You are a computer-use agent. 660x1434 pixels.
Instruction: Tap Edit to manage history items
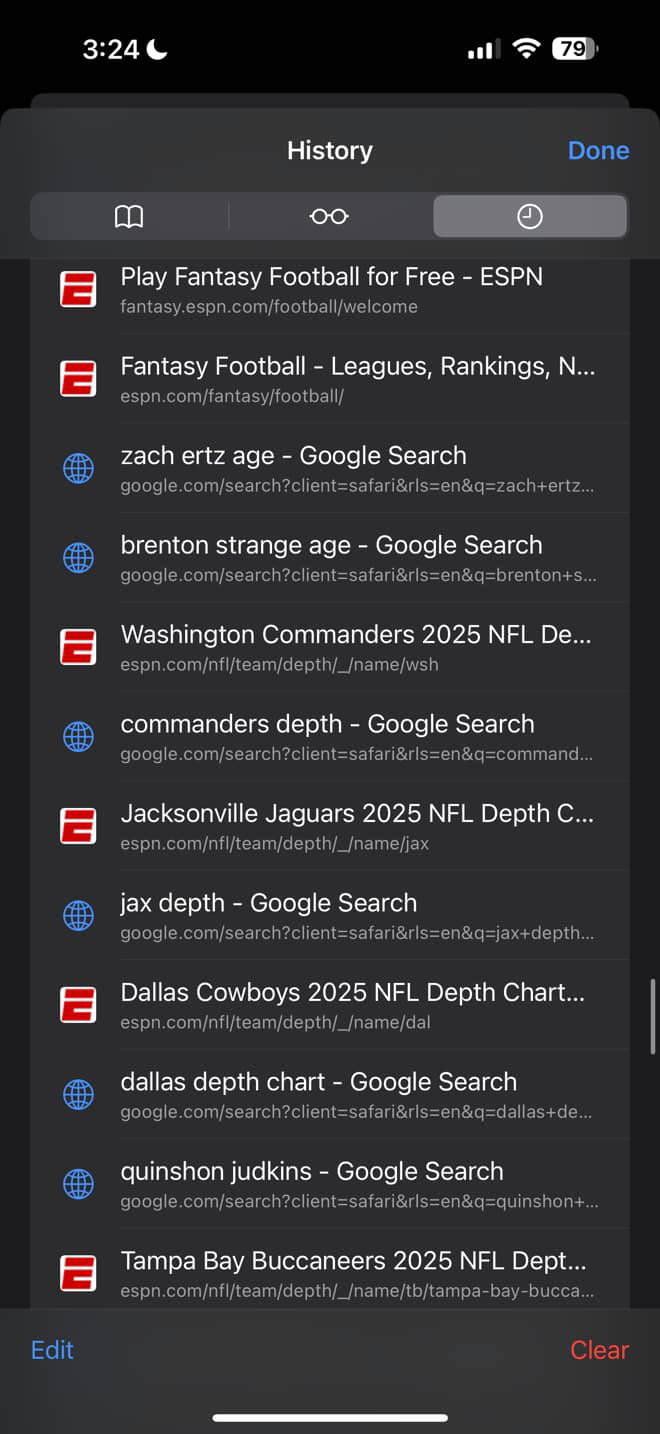52,1350
